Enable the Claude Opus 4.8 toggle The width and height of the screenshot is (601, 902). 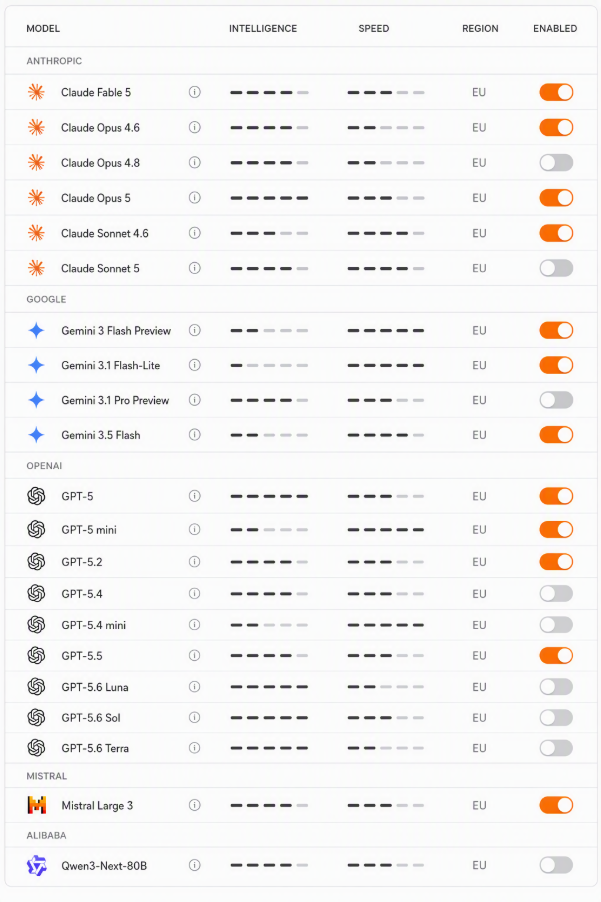point(556,163)
